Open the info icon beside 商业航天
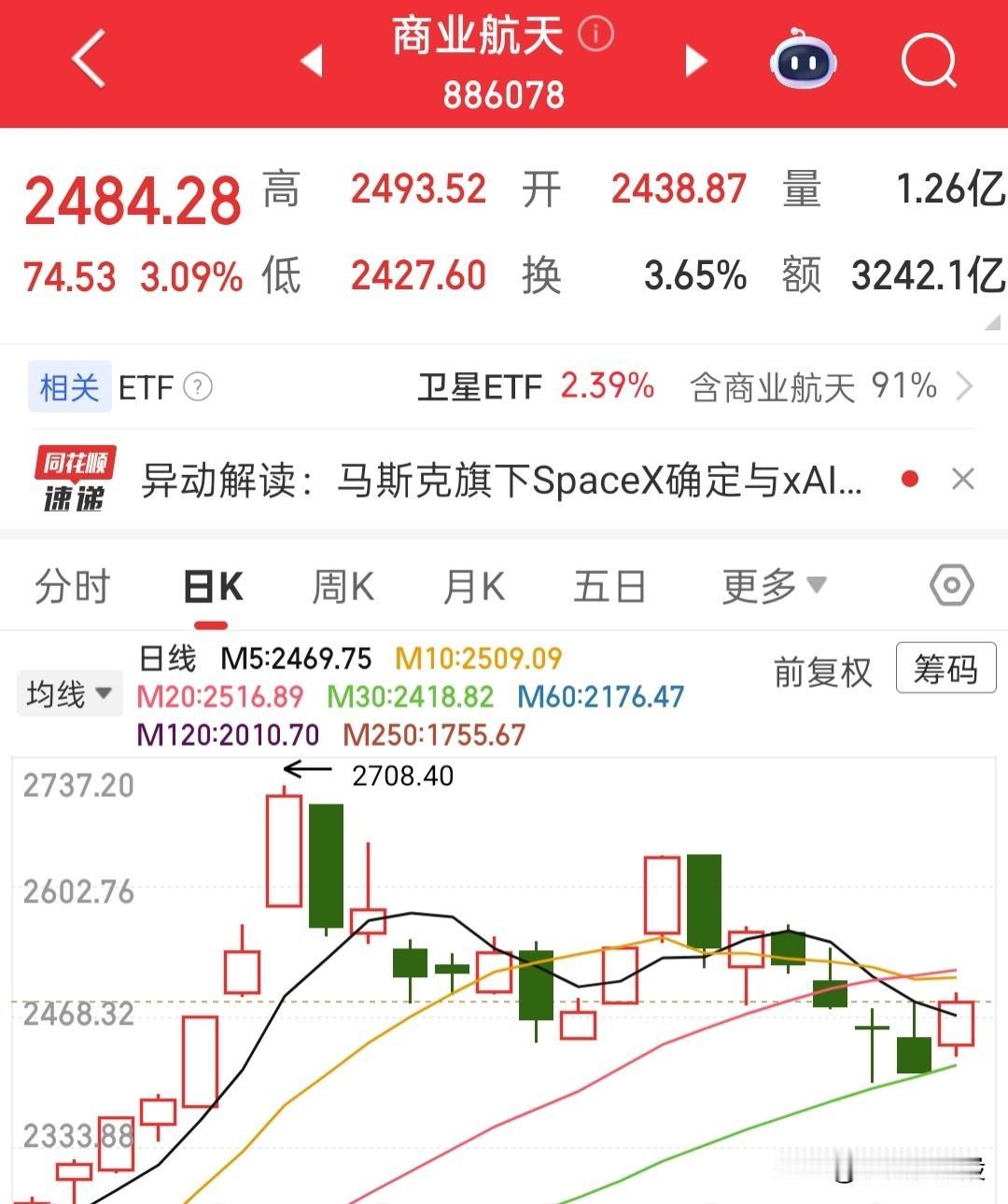The image size is (1008, 1204). click(597, 33)
